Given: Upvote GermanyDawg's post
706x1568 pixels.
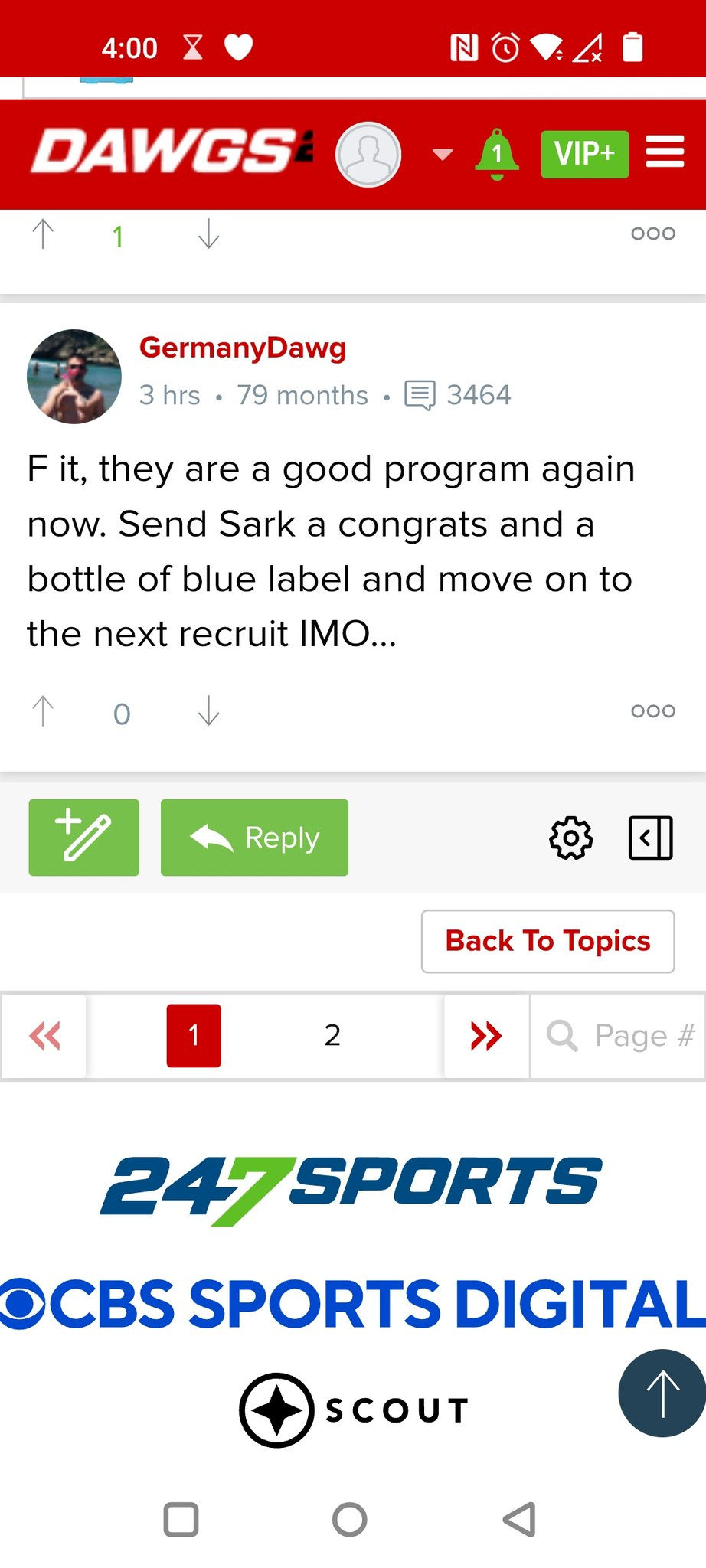Looking at the screenshot, I should [43, 711].
